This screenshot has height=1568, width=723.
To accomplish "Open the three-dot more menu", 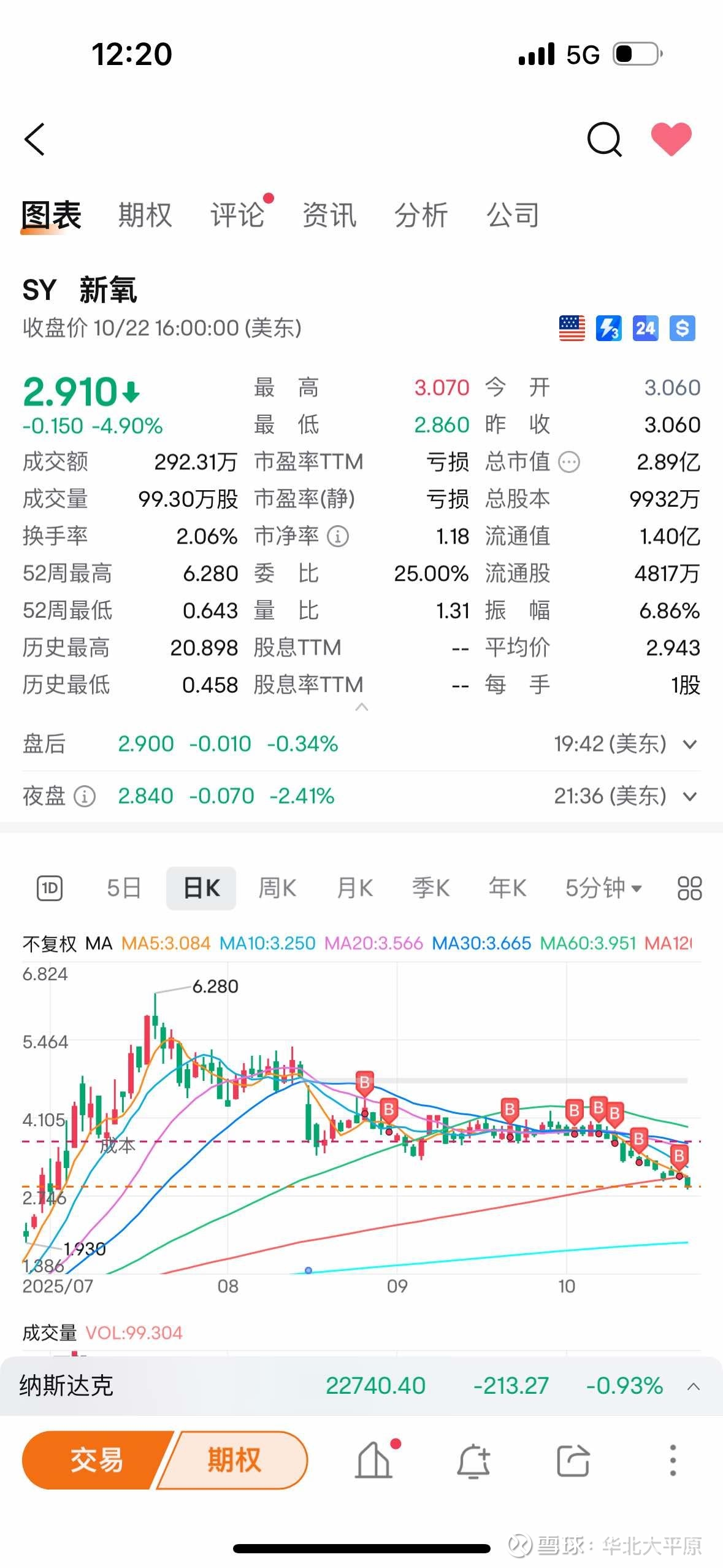I will [x=673, y=1460].
